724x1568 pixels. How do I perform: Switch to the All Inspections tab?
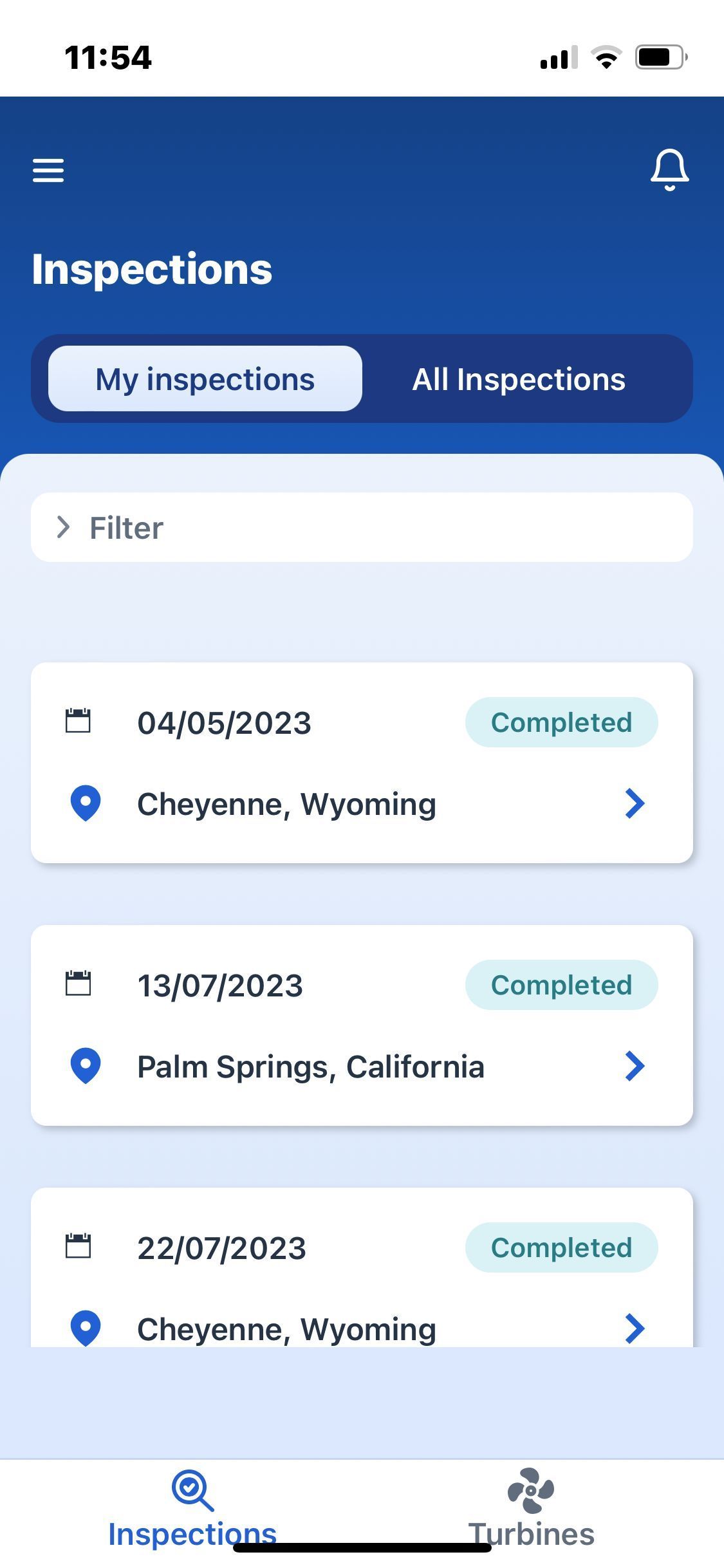[x=518, y=379]
